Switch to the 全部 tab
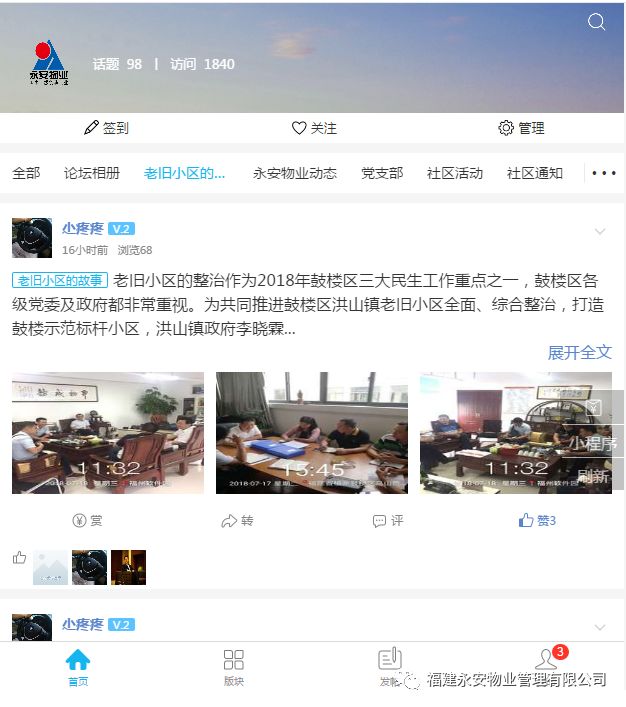626x707 pixels. click(x=26, y=173)
